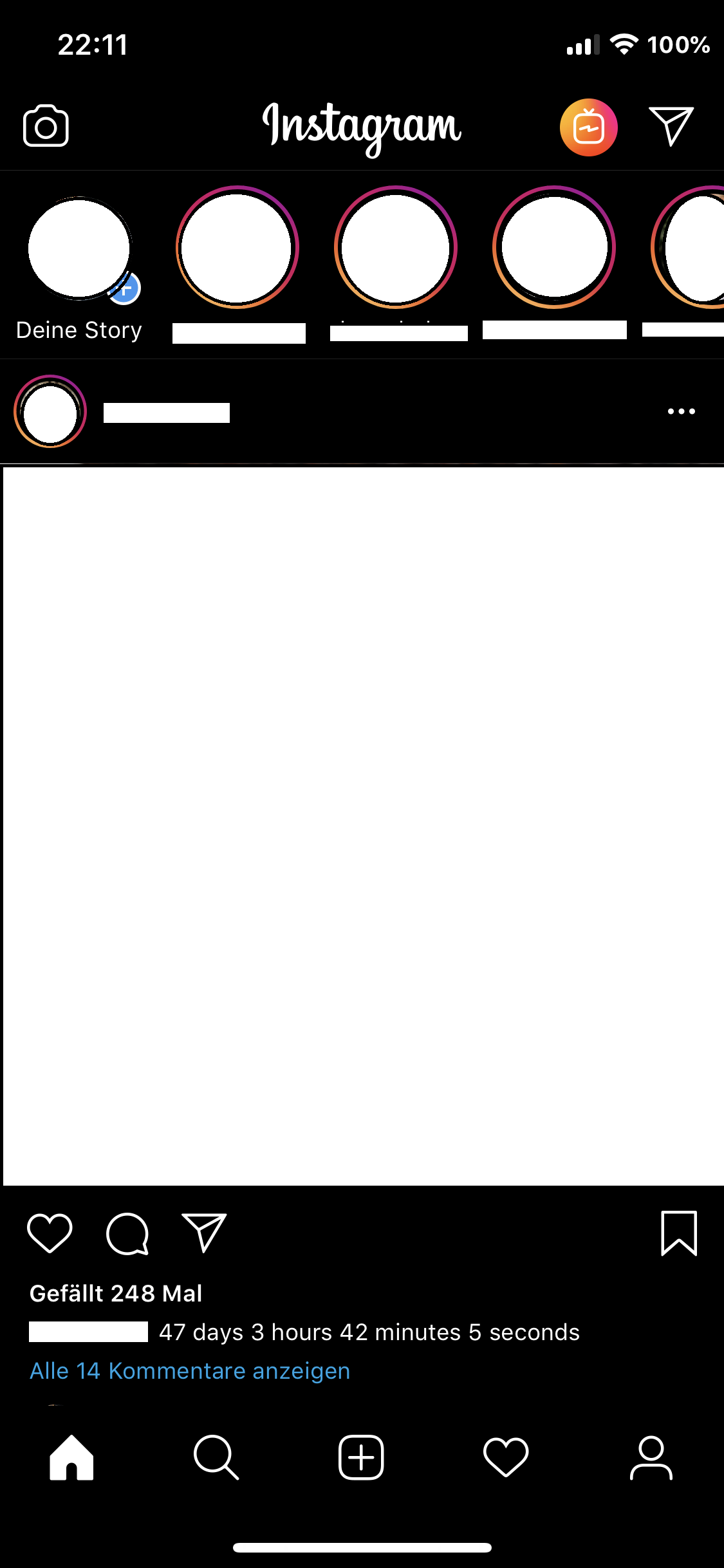Switch to the Profile tab
The height and width of the screenshot is (1568, 724).
pyautogui.click(x=651, y=1457)
